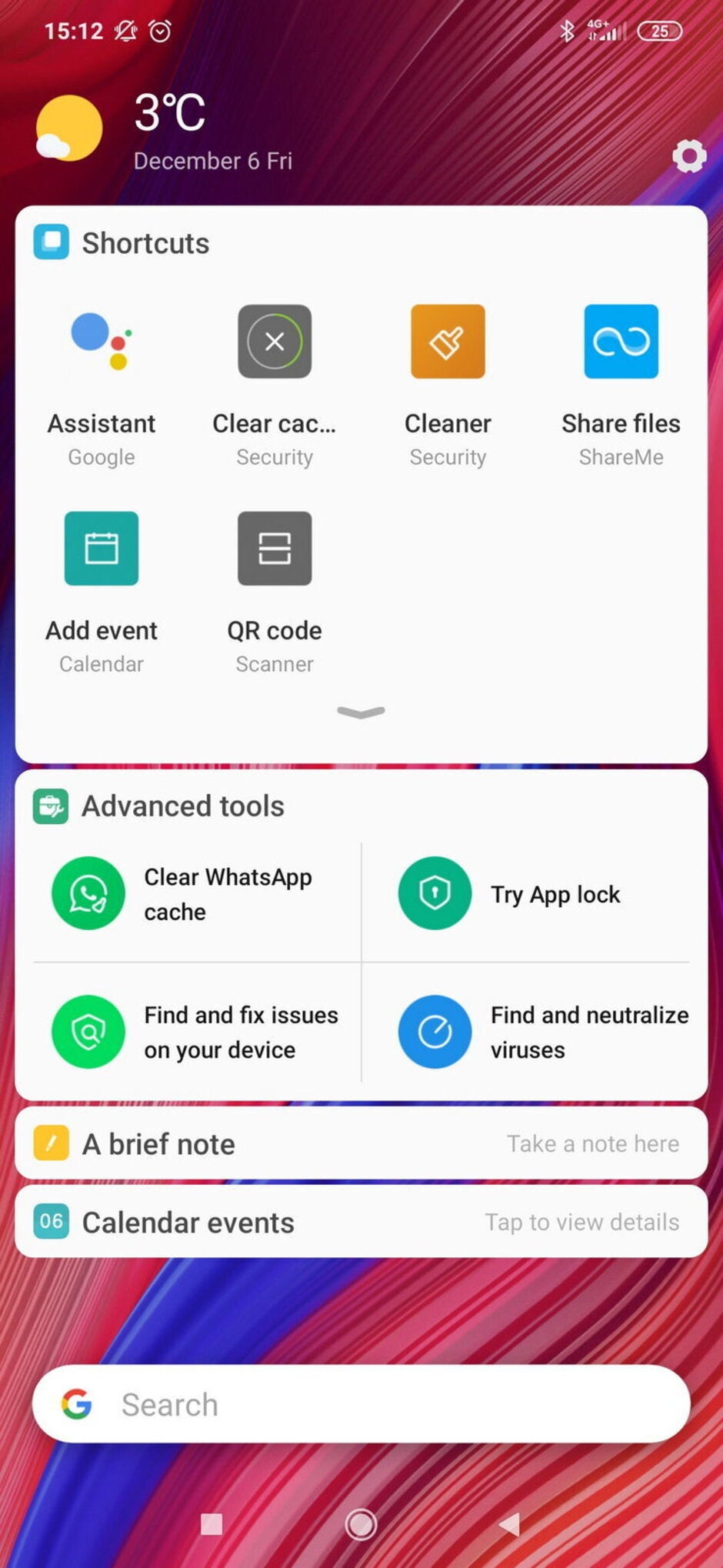Tap Calendar events to view details
Viewport: 723px width, 1568px height.
(361, 1222)
